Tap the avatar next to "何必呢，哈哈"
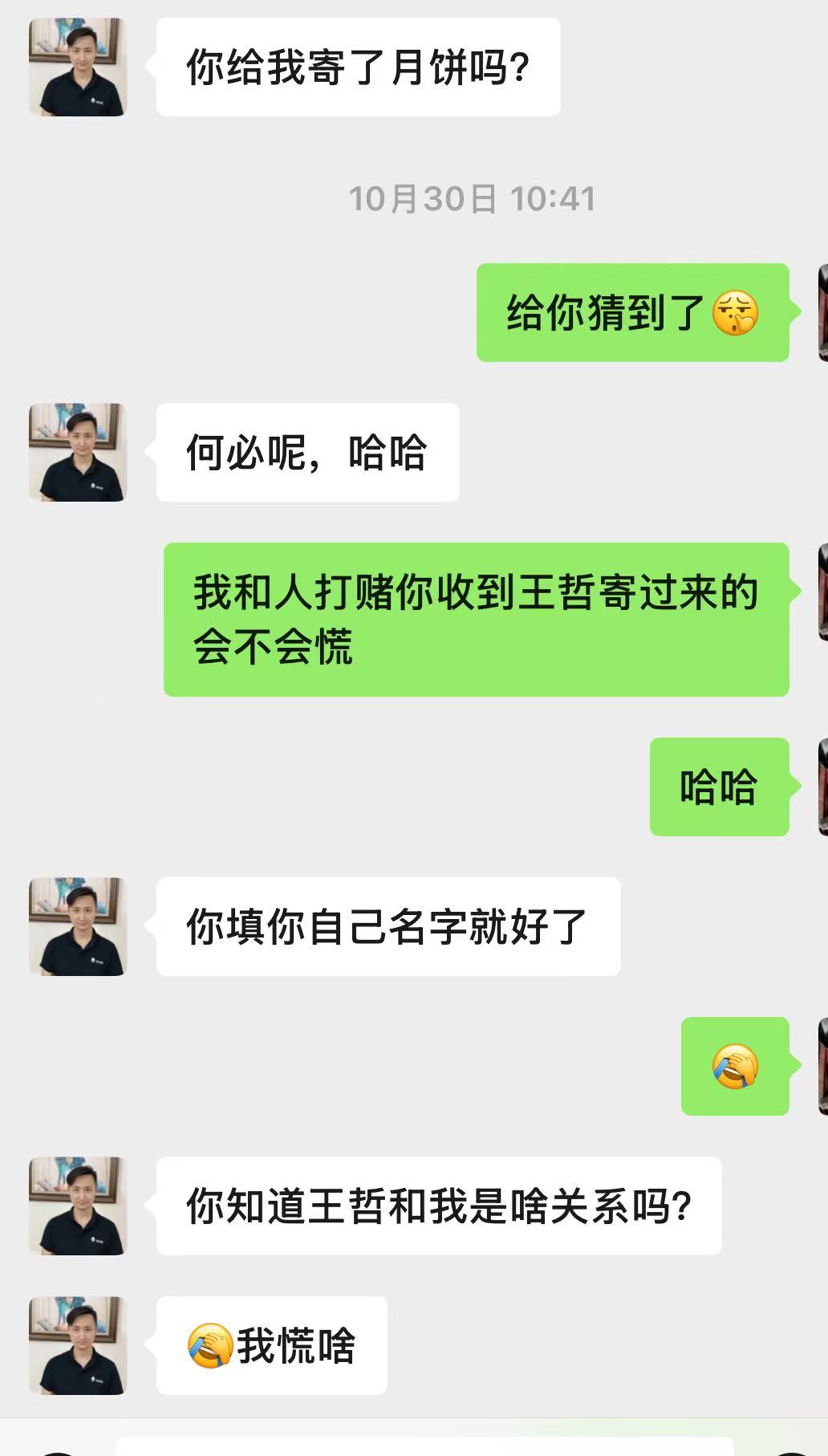 click(x=78, y=453)
